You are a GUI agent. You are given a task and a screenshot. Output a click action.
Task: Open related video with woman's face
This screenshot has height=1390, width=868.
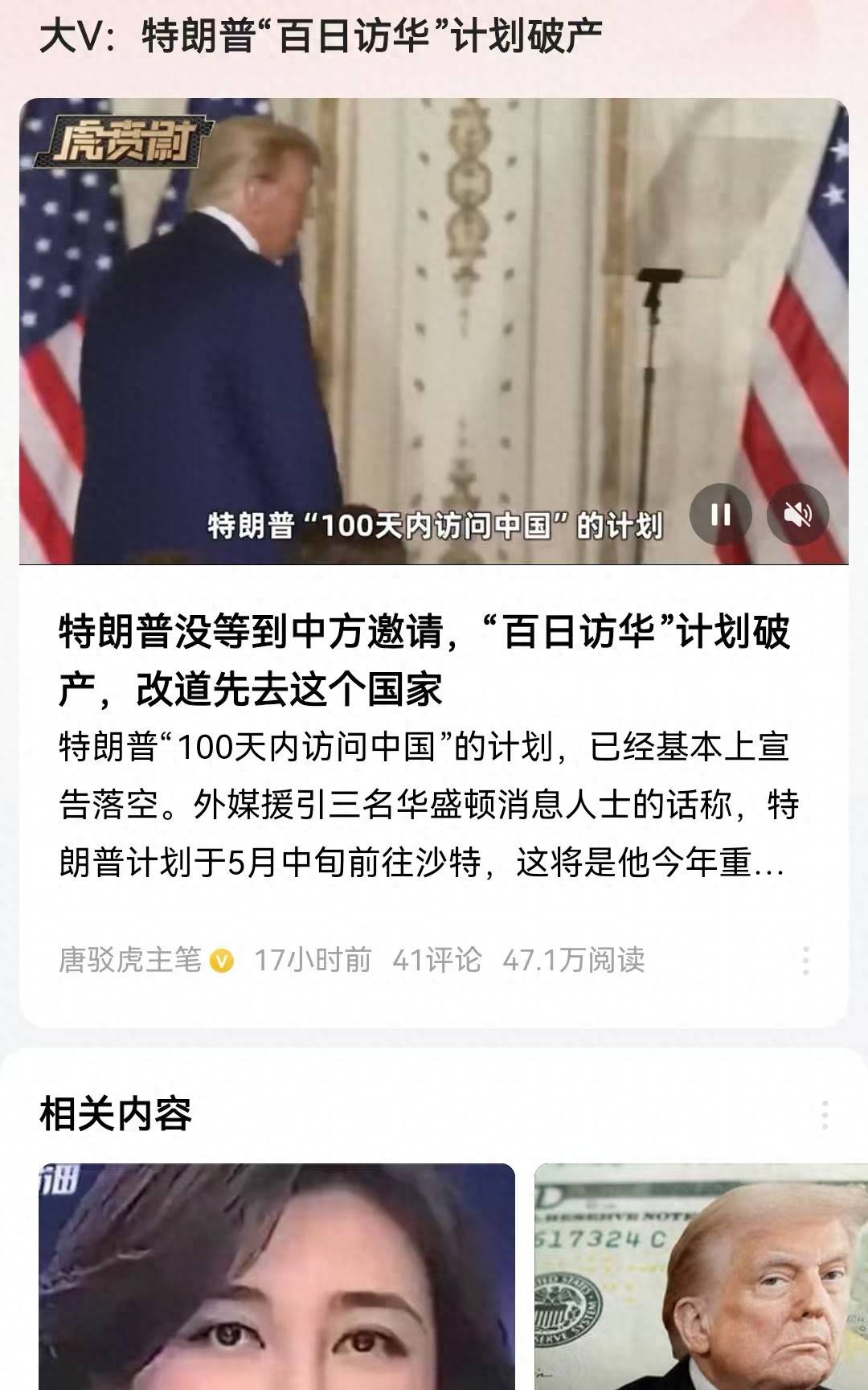tap(276, 1277)
